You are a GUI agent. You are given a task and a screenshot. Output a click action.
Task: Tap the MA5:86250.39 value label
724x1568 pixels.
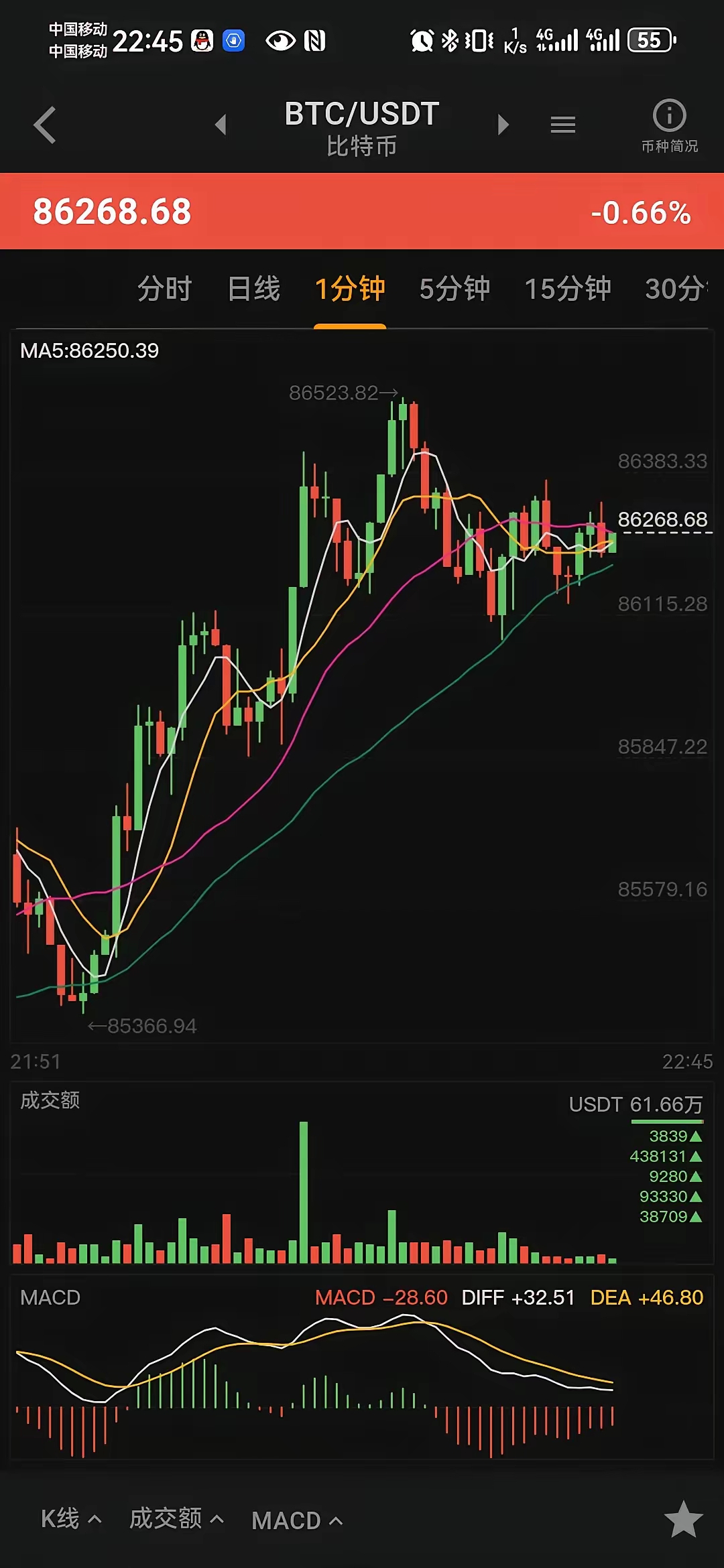[88, 351]
